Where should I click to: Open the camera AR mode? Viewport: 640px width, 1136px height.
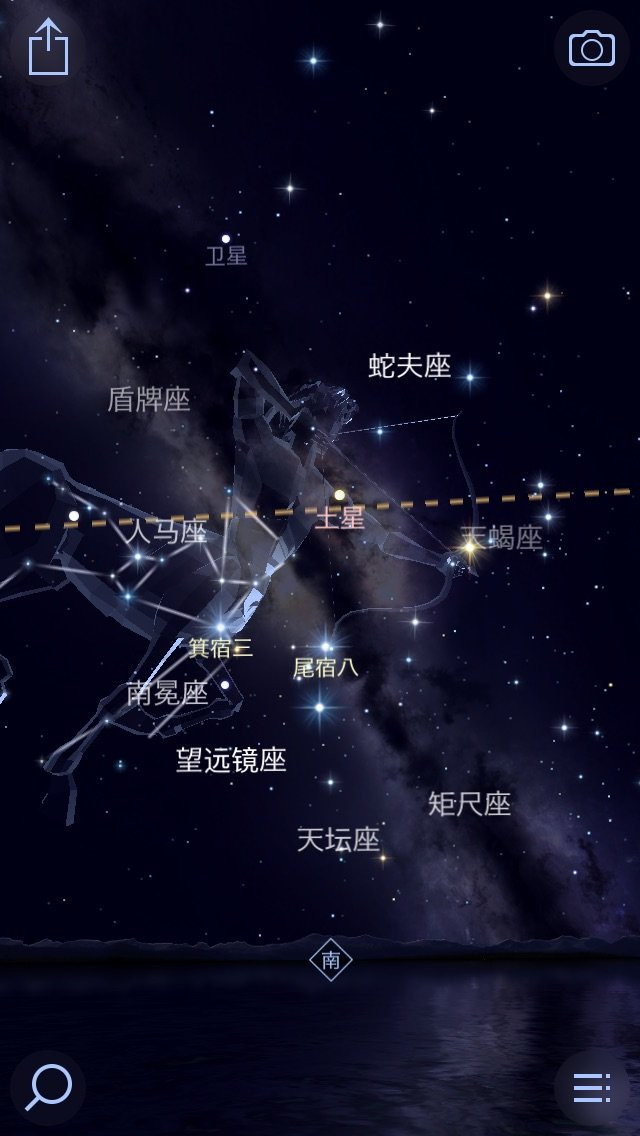[591, 47]
